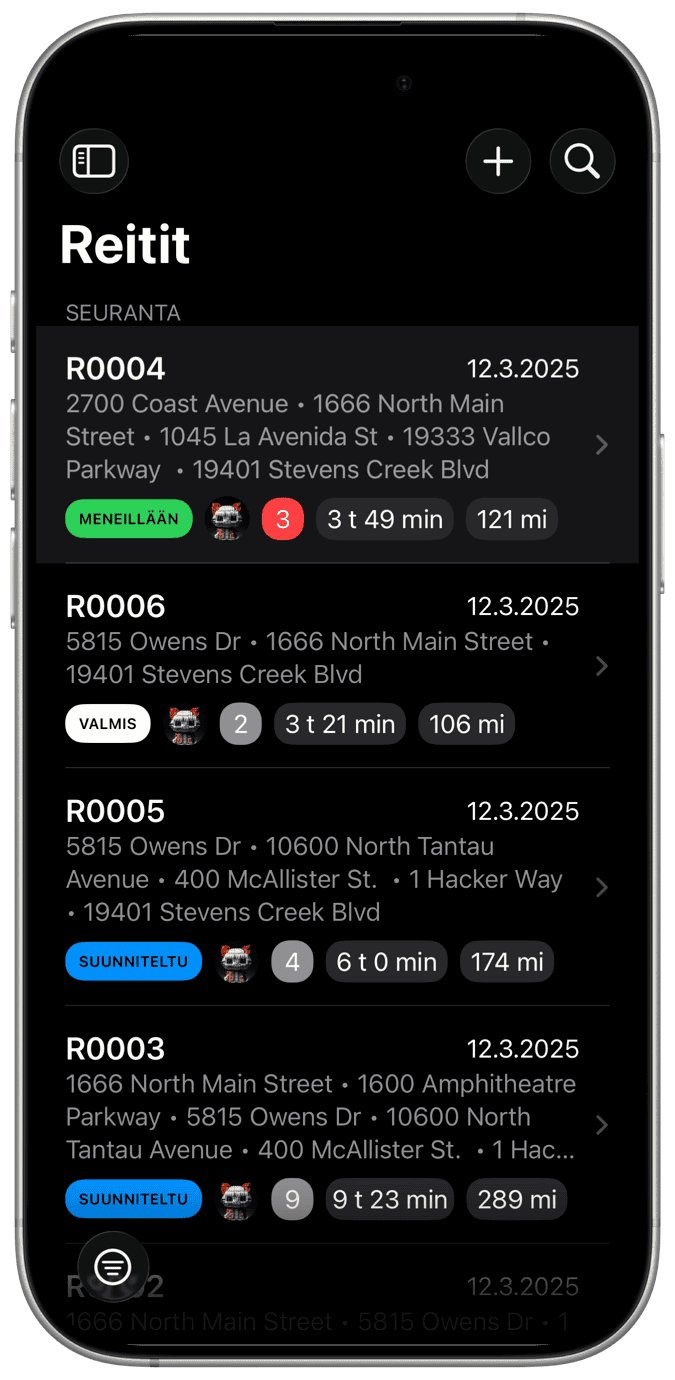The height and width of the screenshot is (1380, 675).
Task: Open the search magnifier
Action: pos(582,161)
